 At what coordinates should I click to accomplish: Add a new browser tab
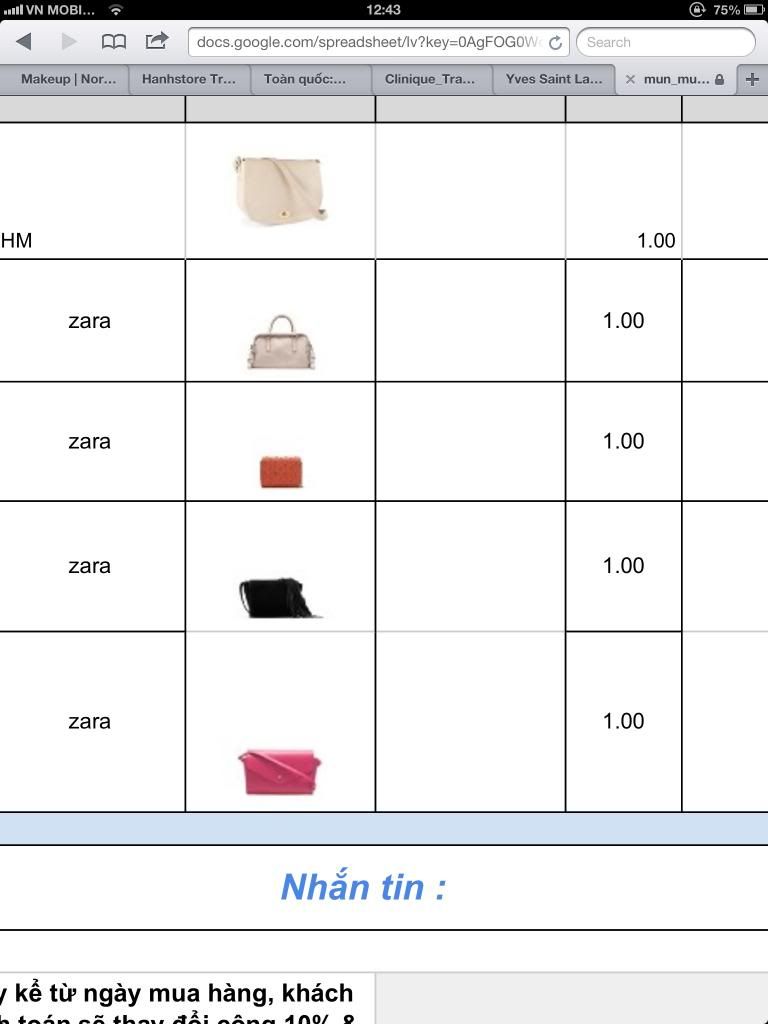tap(752, 79)
